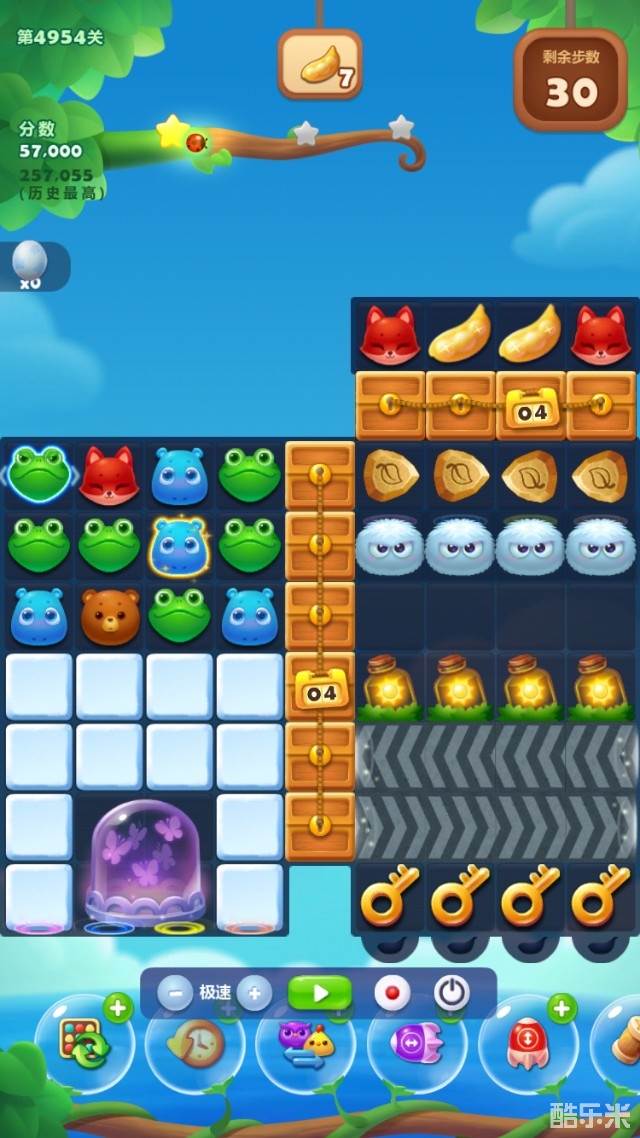This screenshot has height=1138, width=640.
Task: Tap the green play button
Action: click(320, 993)
